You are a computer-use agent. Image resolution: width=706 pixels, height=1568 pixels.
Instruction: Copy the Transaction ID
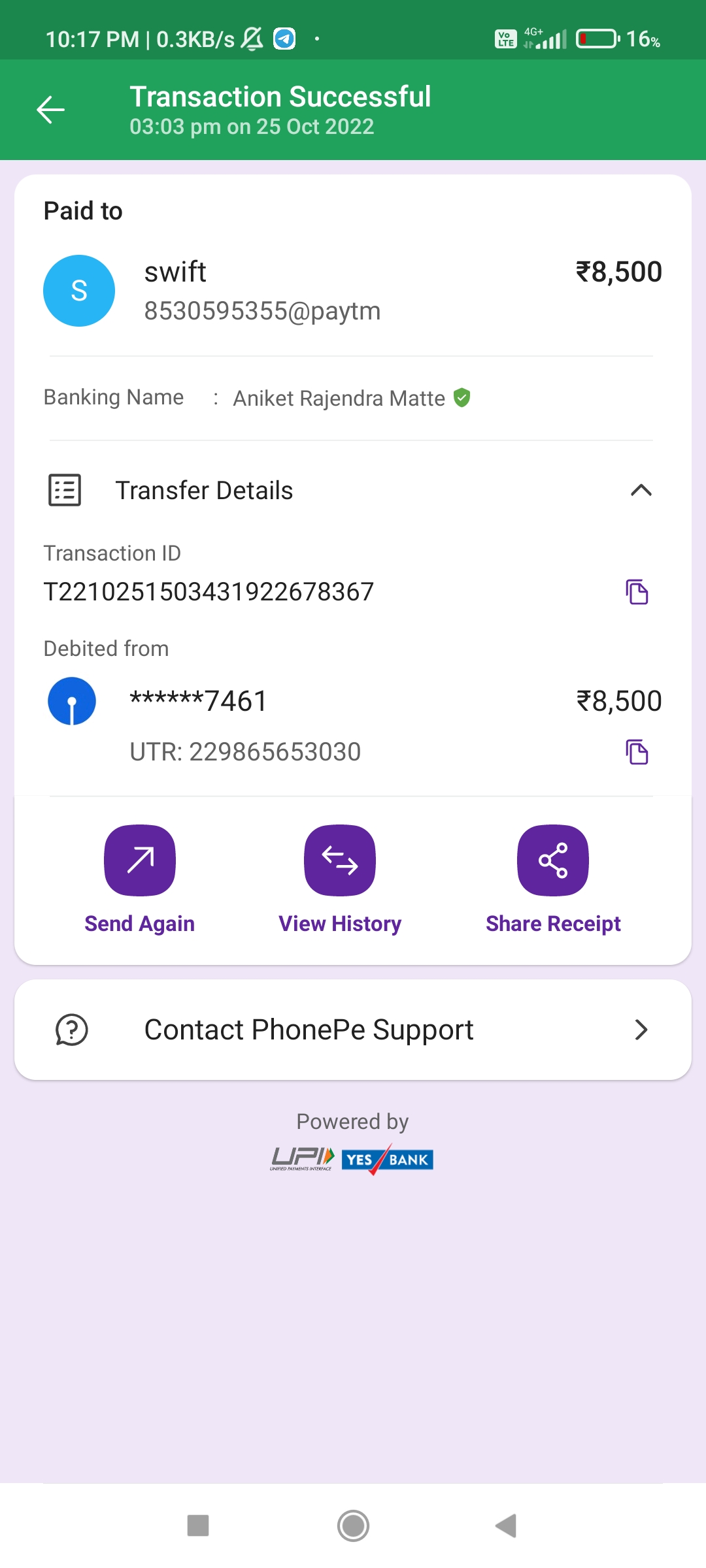[637, 592]
